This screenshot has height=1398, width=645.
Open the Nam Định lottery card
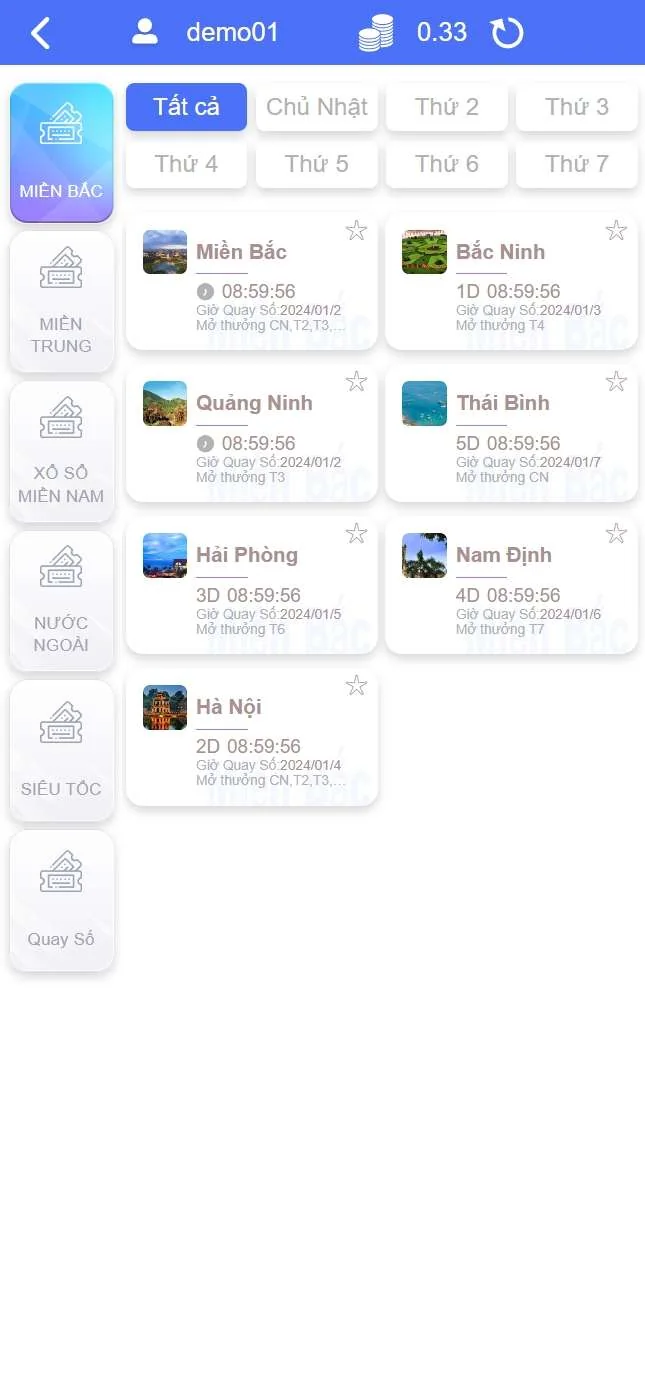511,586
